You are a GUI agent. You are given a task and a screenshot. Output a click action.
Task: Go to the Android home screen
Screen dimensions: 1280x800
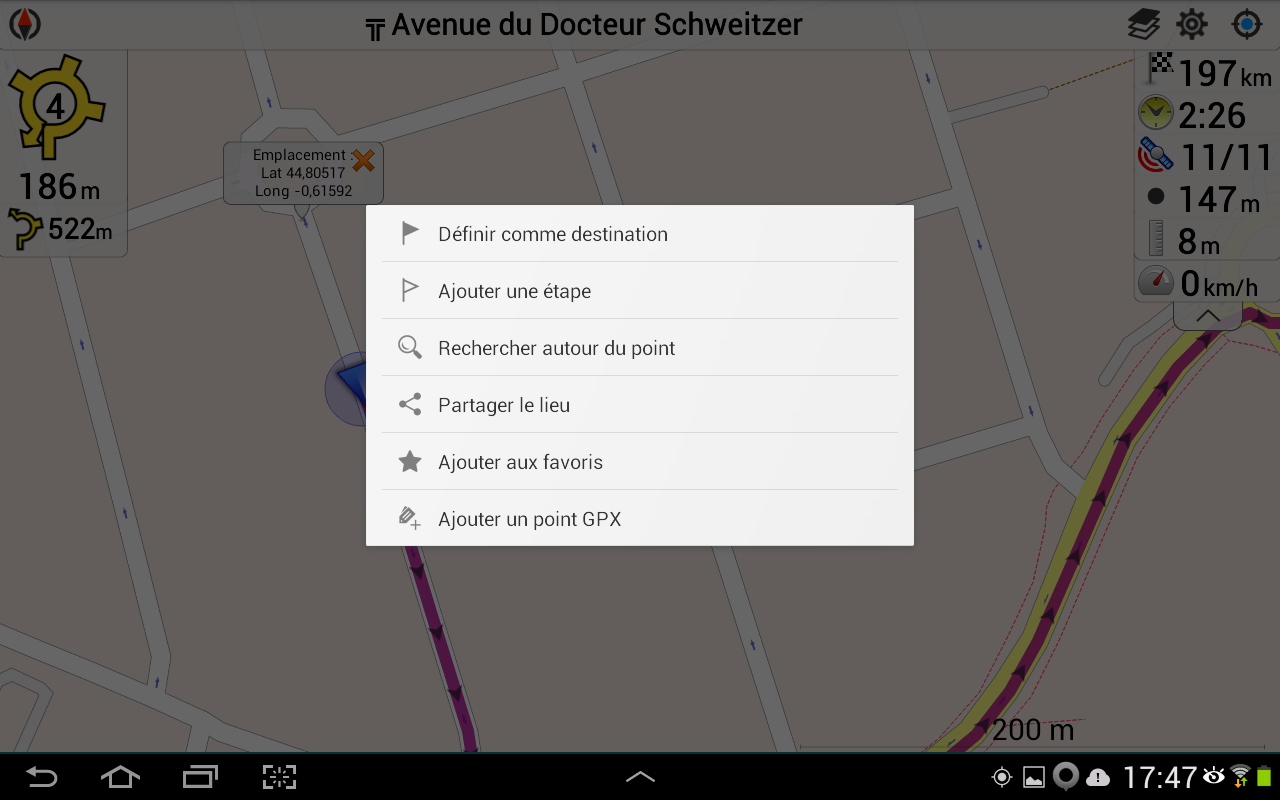120,777
